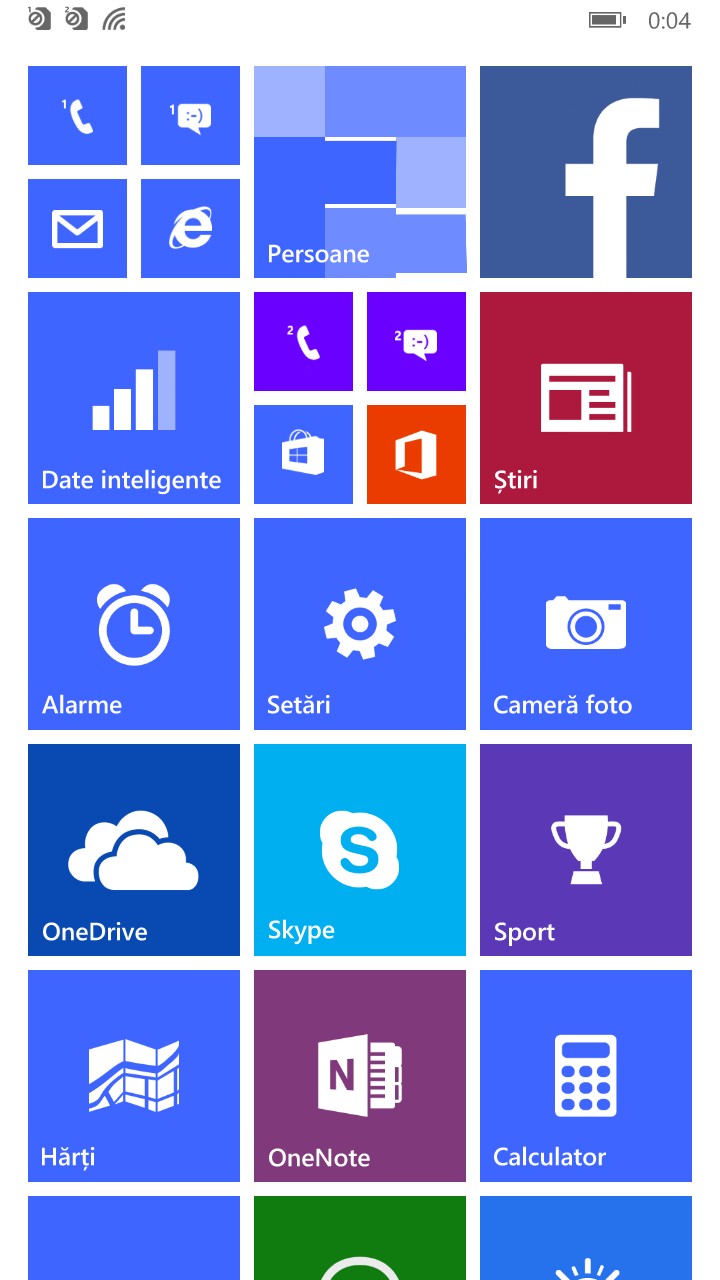Open the SIM 1 phone tile
This screenshot has width=720, height=1280.
click(x=77, y=115)
